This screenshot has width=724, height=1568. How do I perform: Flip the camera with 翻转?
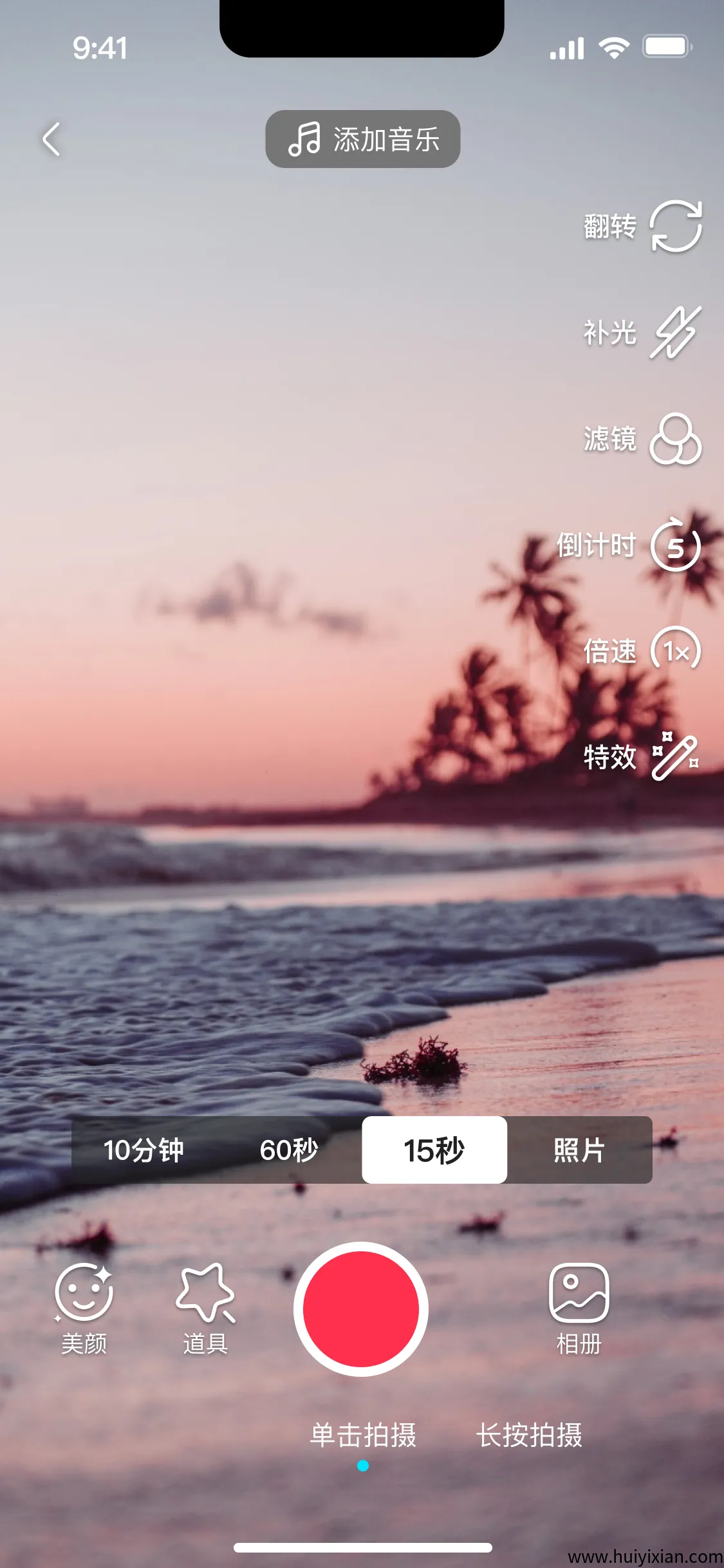coord(674,226)
